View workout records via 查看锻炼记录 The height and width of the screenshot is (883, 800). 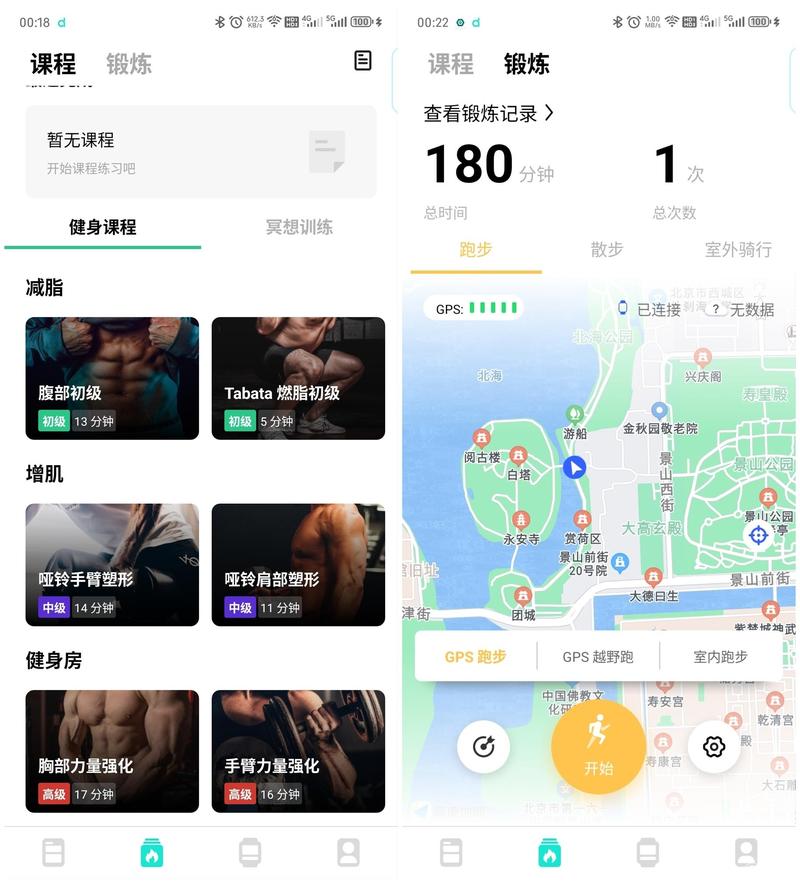(x=488, y=114)
